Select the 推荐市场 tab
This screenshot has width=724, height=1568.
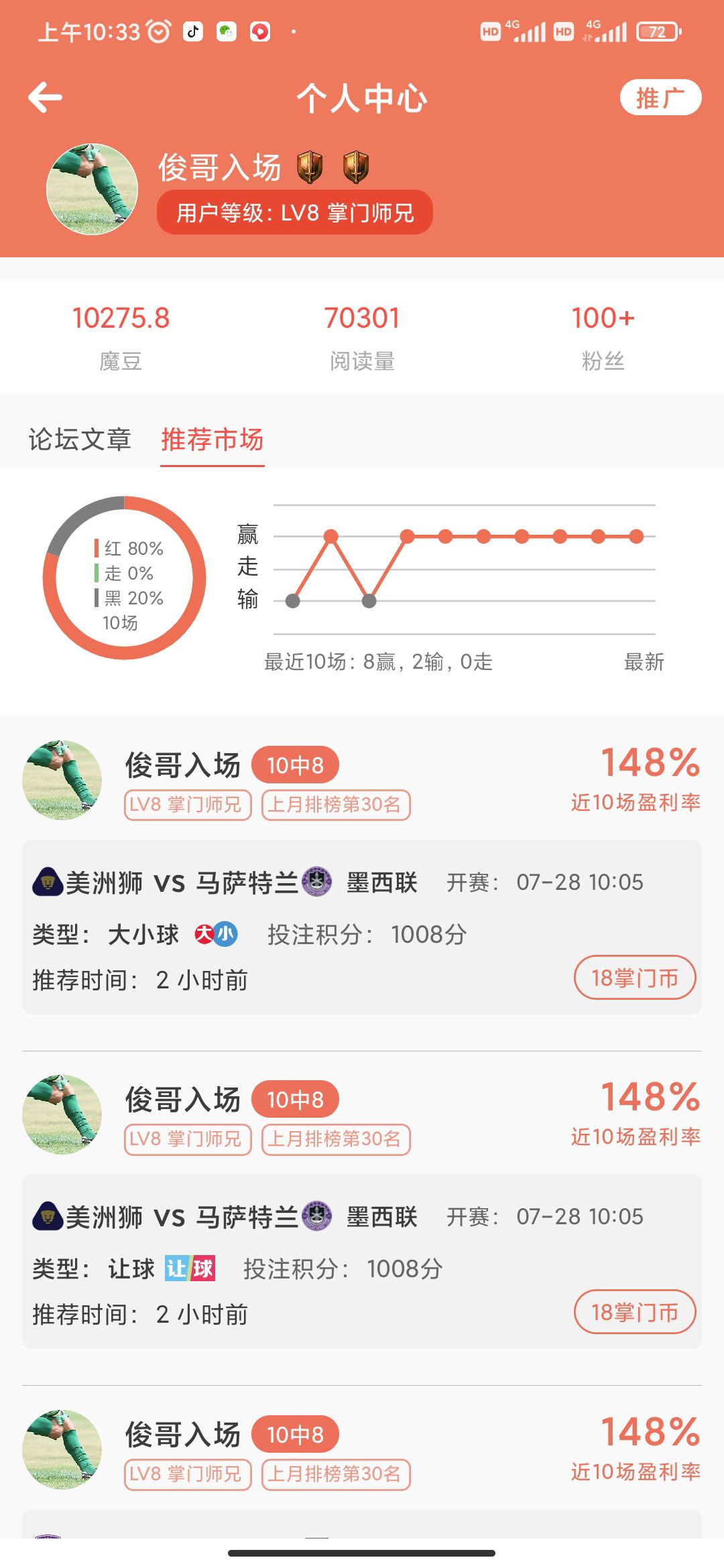(x=212, y=440)
